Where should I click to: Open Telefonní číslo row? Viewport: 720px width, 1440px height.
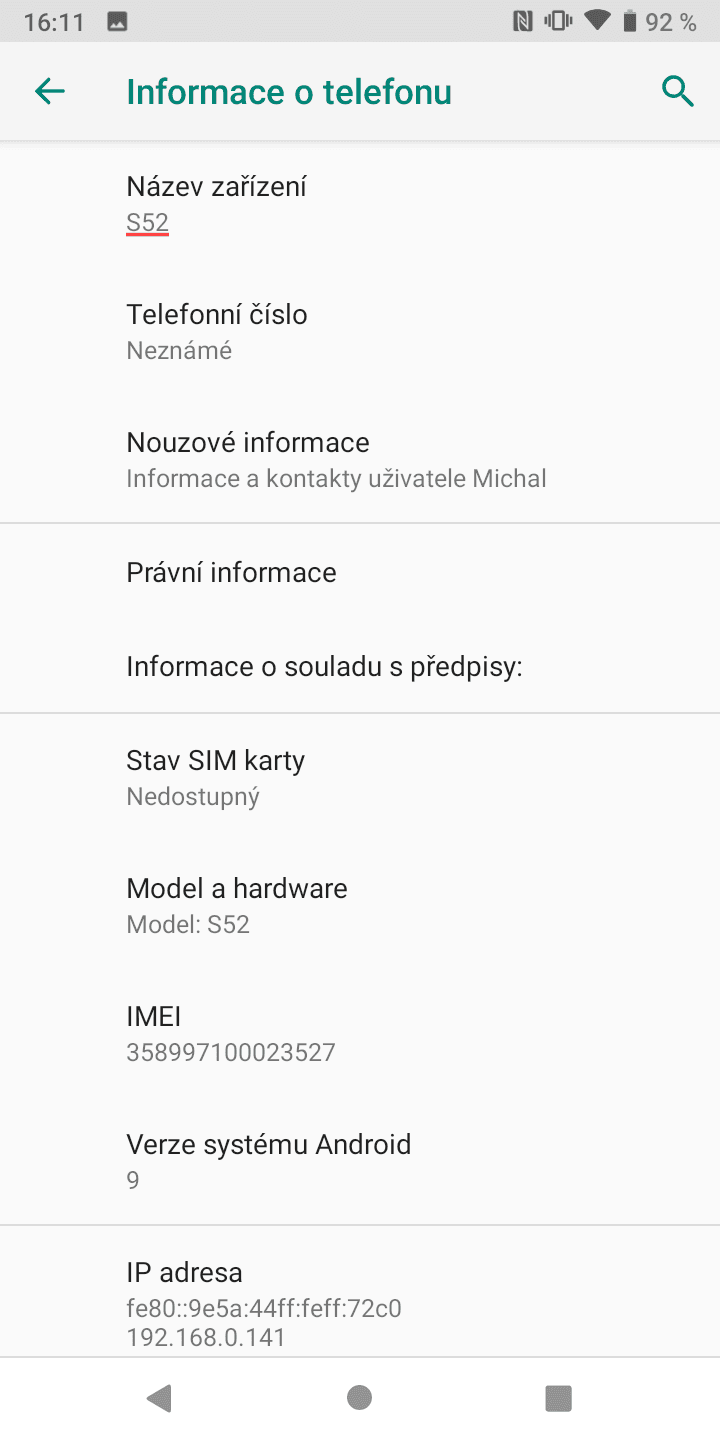point(360,332)
